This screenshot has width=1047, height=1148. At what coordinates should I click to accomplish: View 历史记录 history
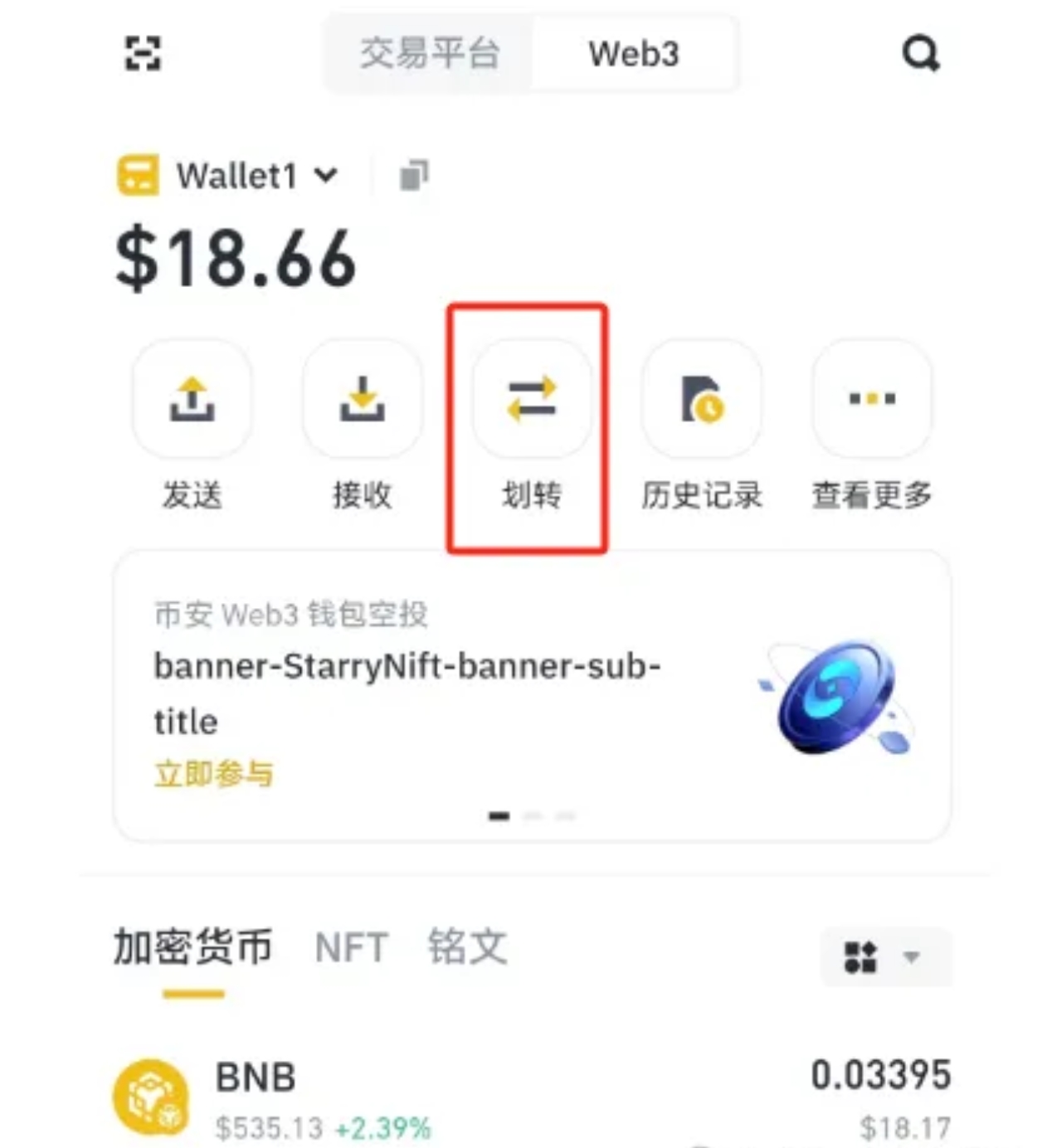coord(701,400)
